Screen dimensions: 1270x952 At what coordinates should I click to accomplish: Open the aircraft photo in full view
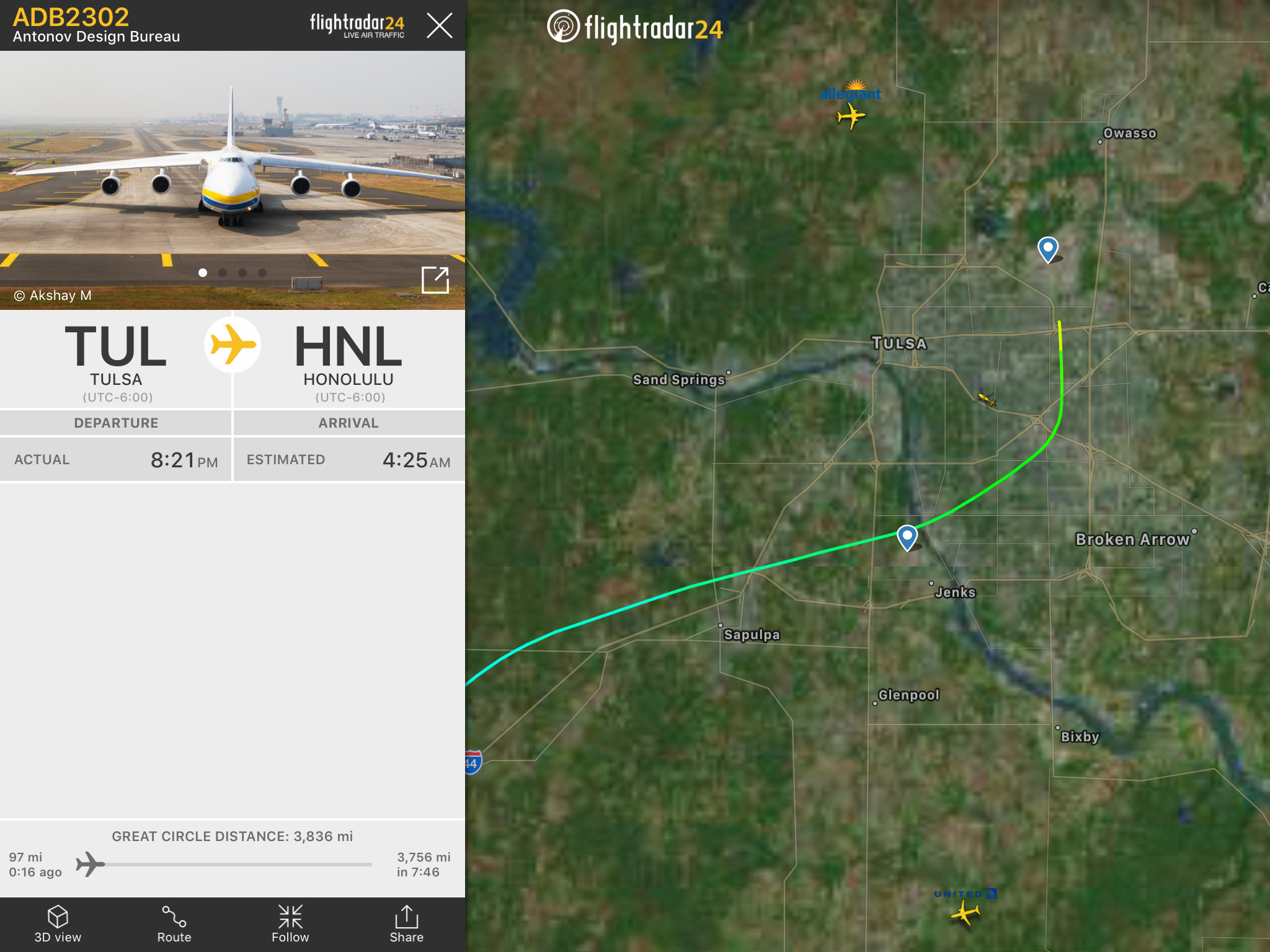point(435,280)
